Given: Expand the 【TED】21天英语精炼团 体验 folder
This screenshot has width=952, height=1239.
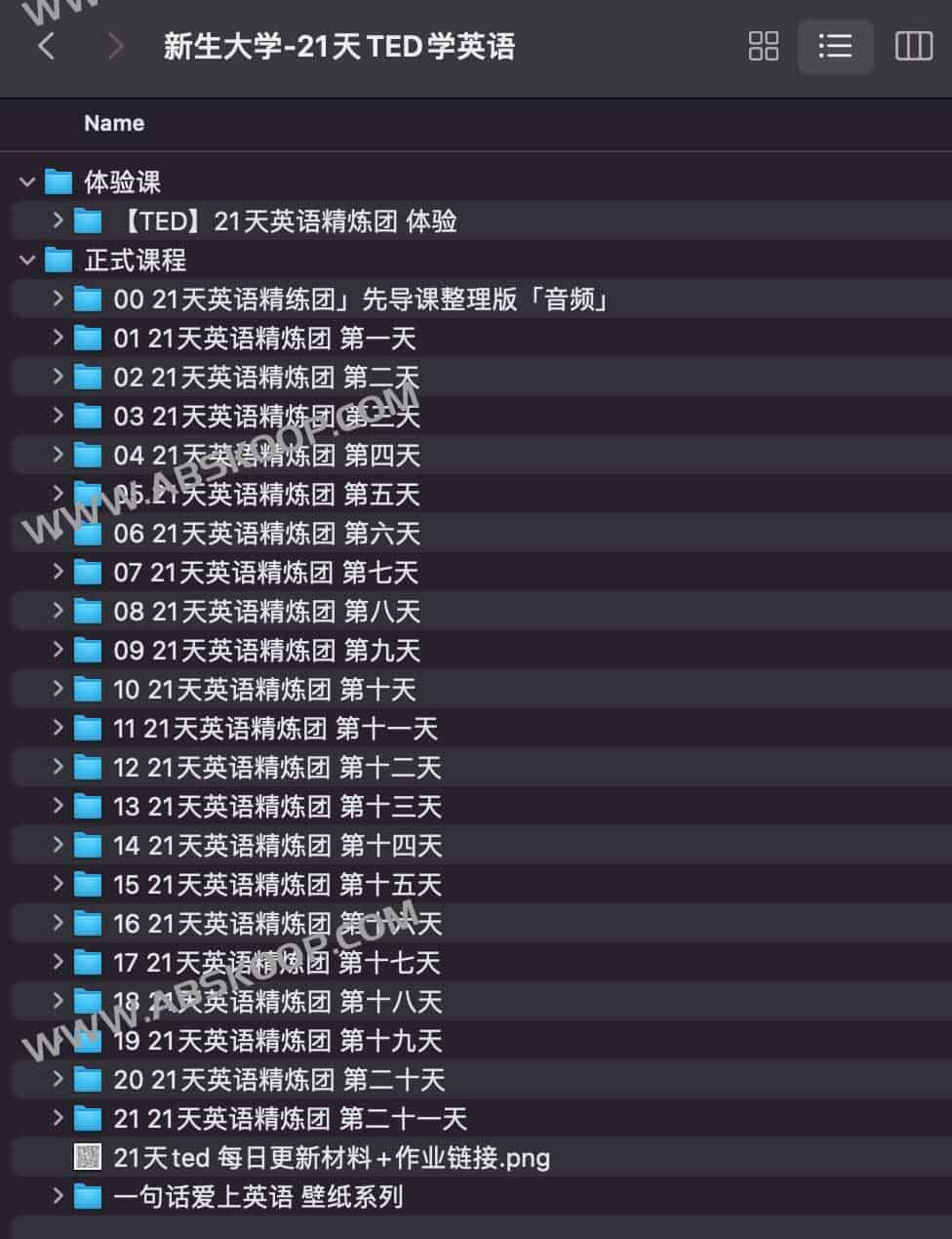Looking at the screenshot, I should tap(58, 221).
